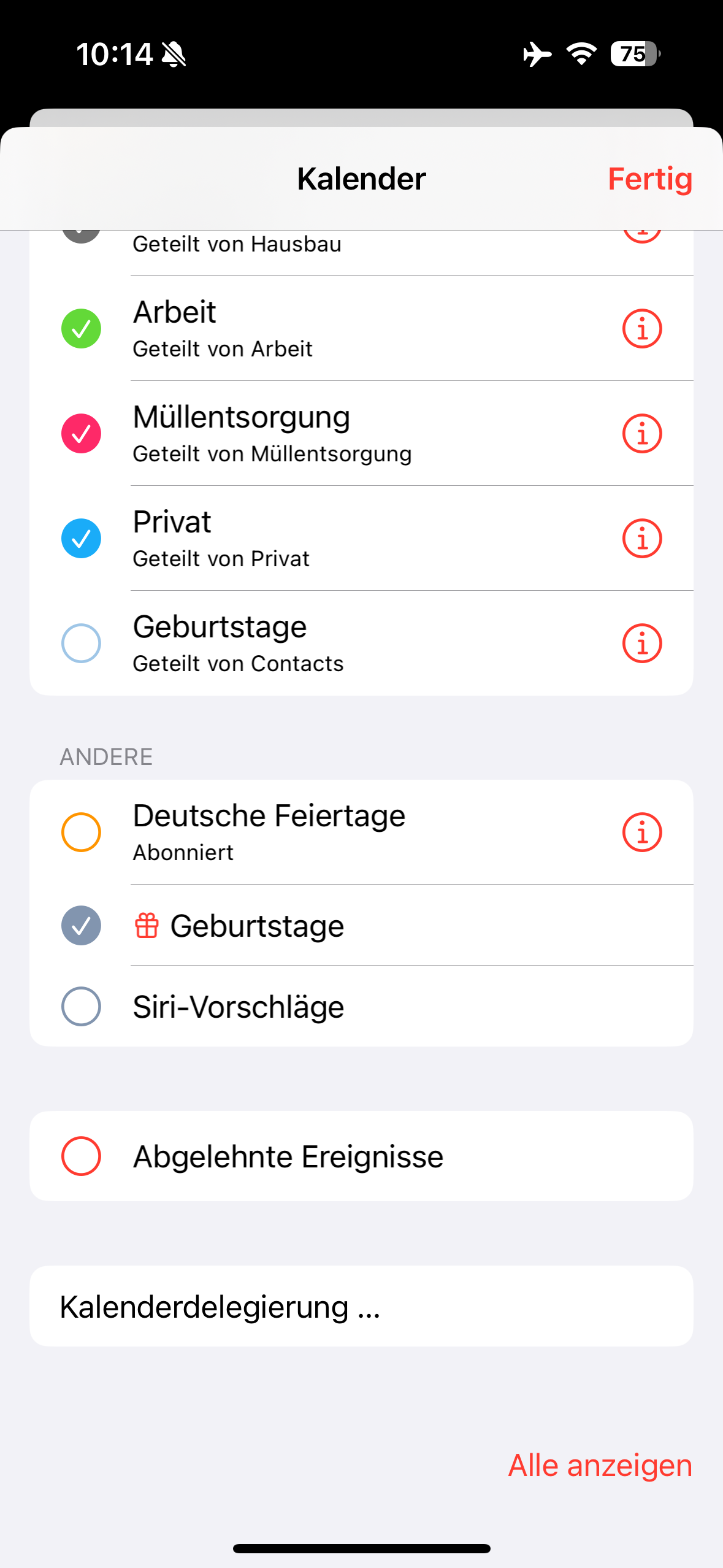Show Abgelehnte Ereignisse
The height and width of the screenshot is (1568, 723).
(x=82, y=1156)
